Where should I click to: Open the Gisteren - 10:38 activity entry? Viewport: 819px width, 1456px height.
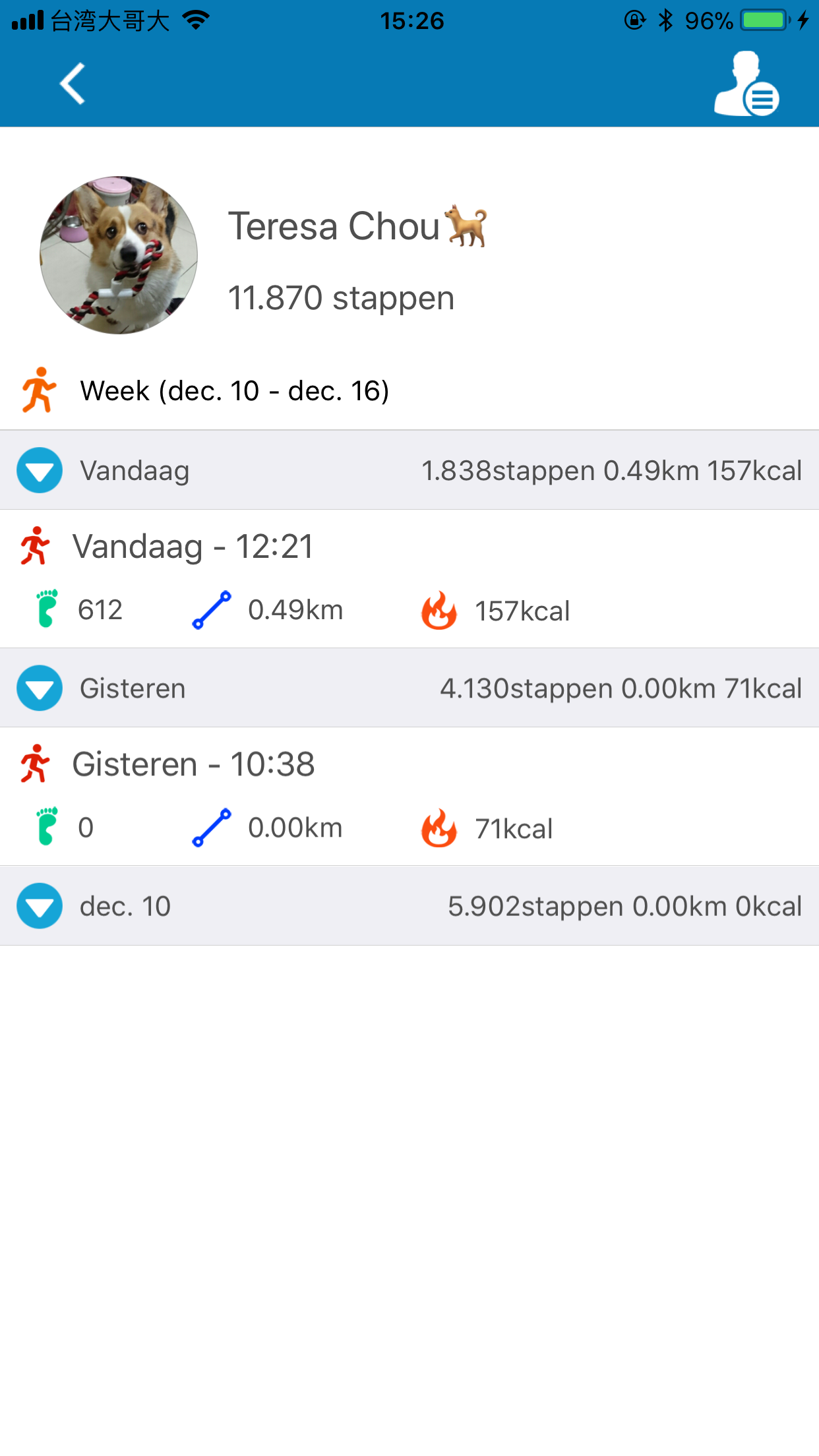[409, 797]
